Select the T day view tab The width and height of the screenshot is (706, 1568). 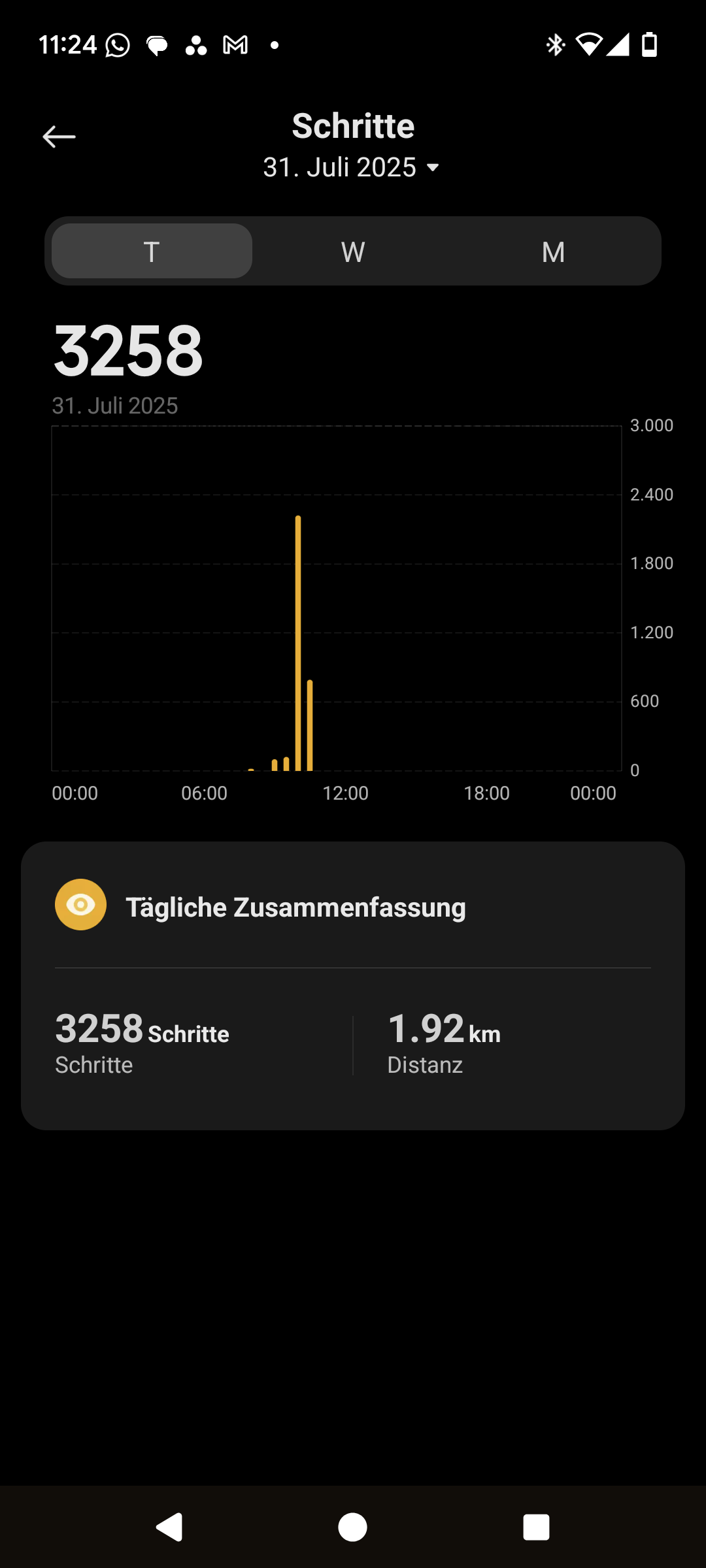[x=152, y=252]
